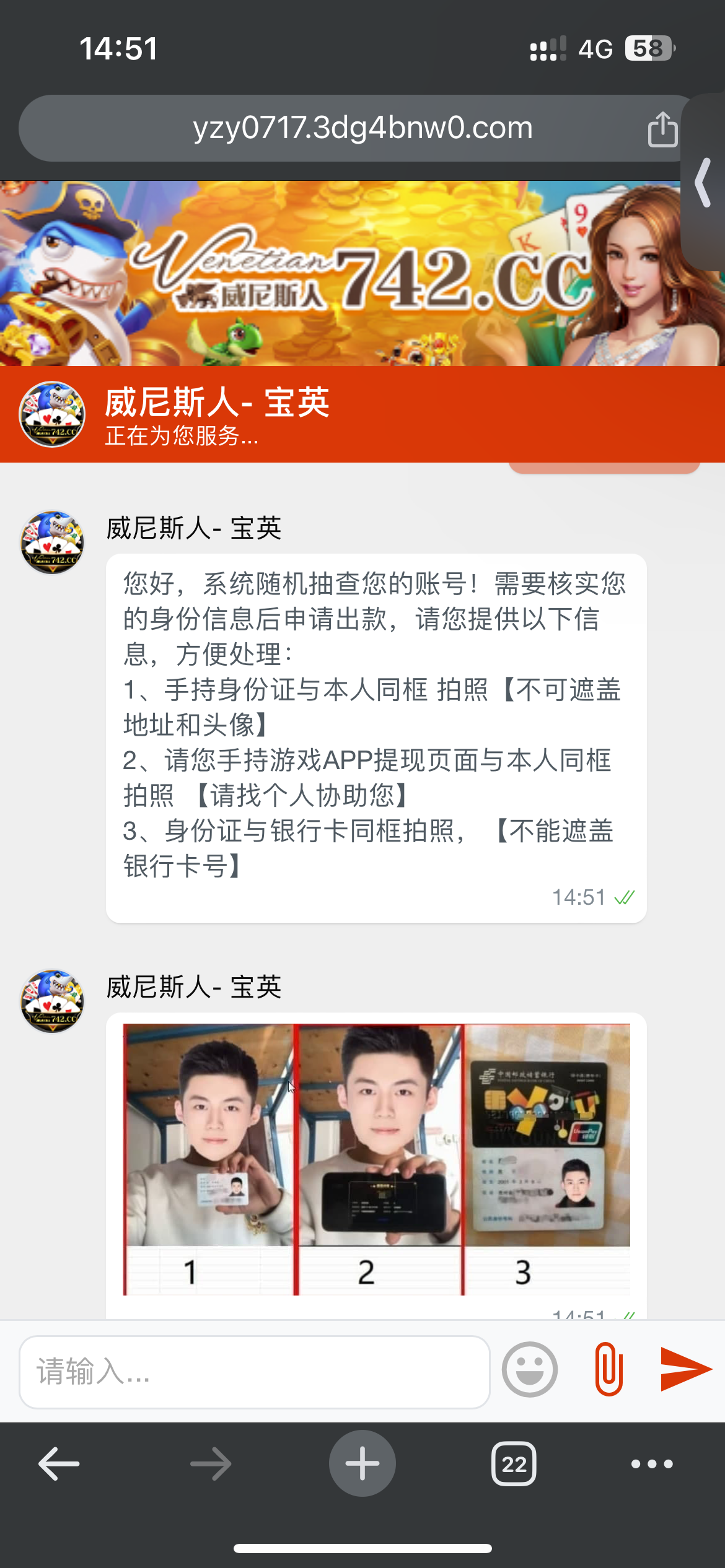Tap the shark avatar of 威尼斯人-宝英
This screenshot has height=1568, width=725.
52,415
